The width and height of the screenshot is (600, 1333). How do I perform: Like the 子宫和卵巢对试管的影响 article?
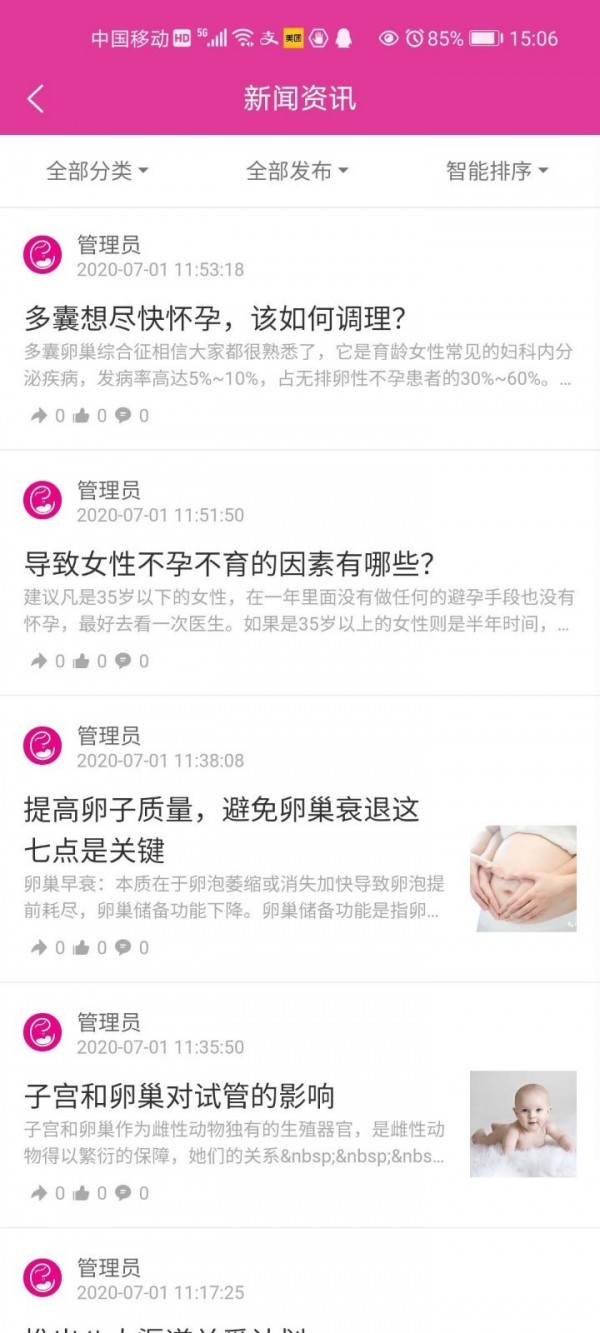point(82,1193)
